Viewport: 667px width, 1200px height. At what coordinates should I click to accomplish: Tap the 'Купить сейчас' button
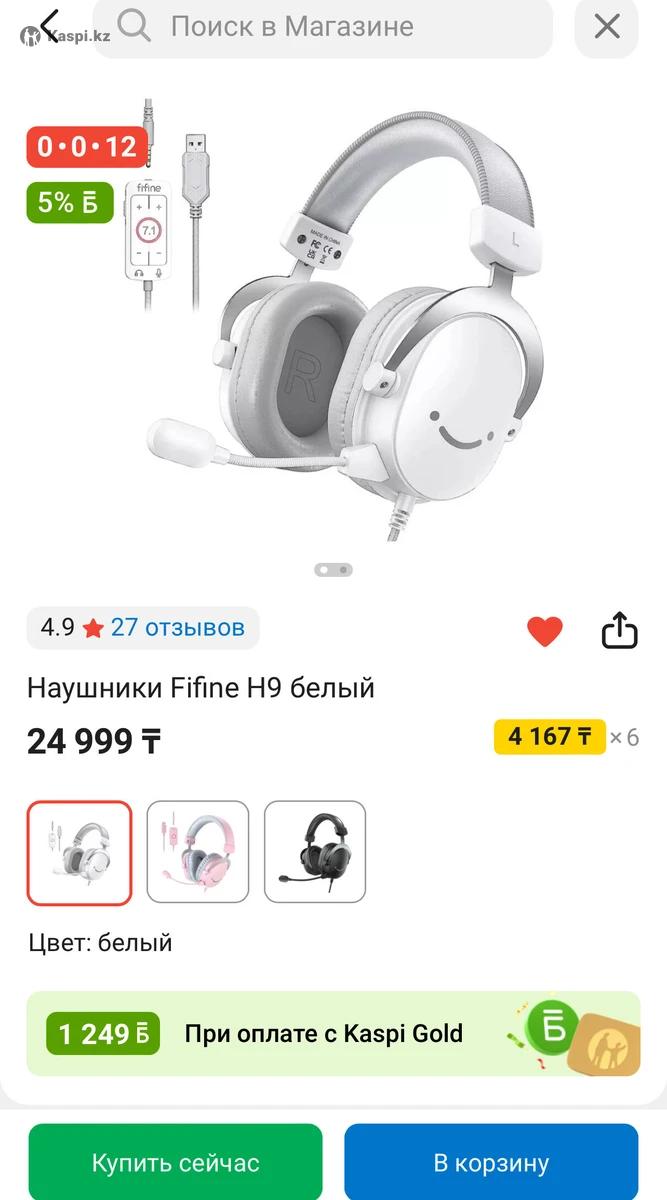[175, 1163]
